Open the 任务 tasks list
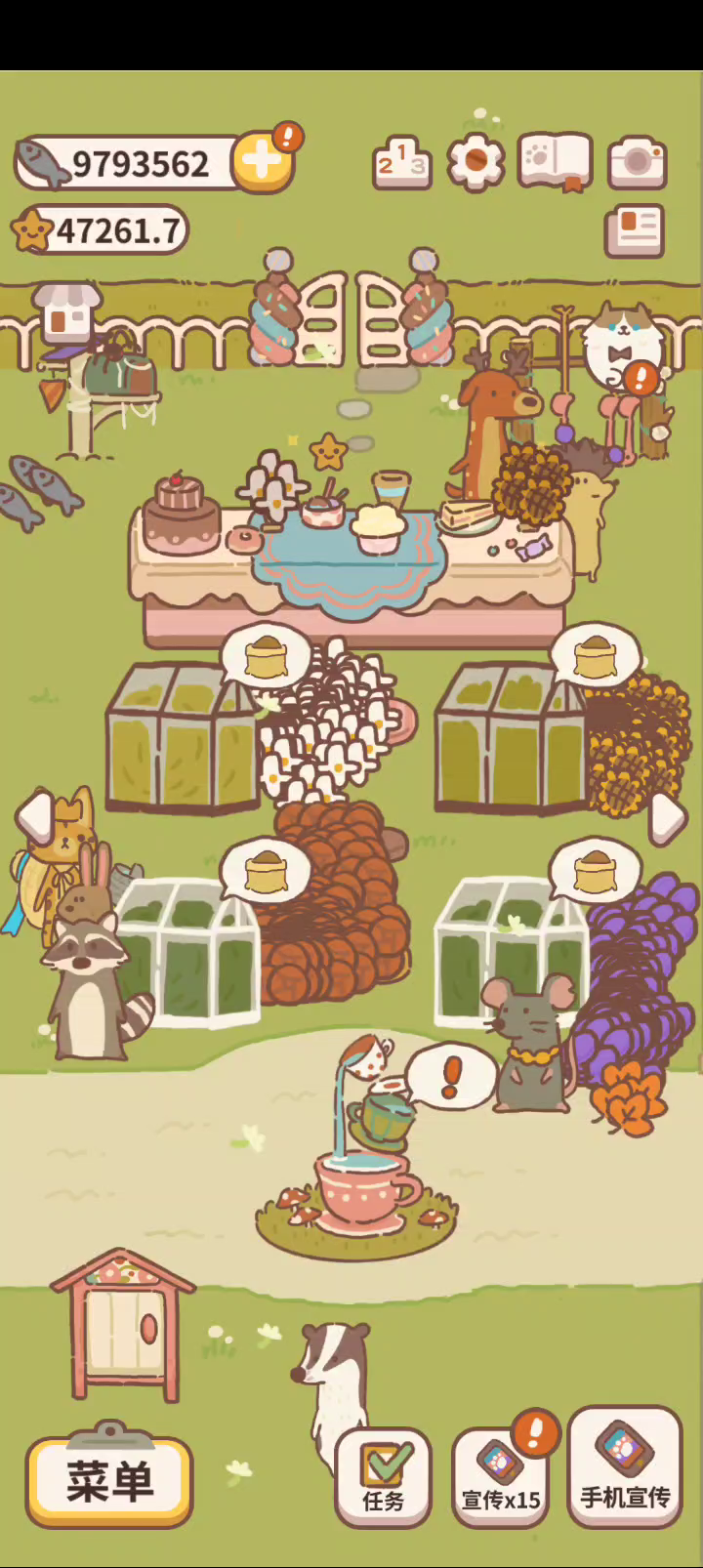Screen dimensions: 703x1568 click(383, 1477)
